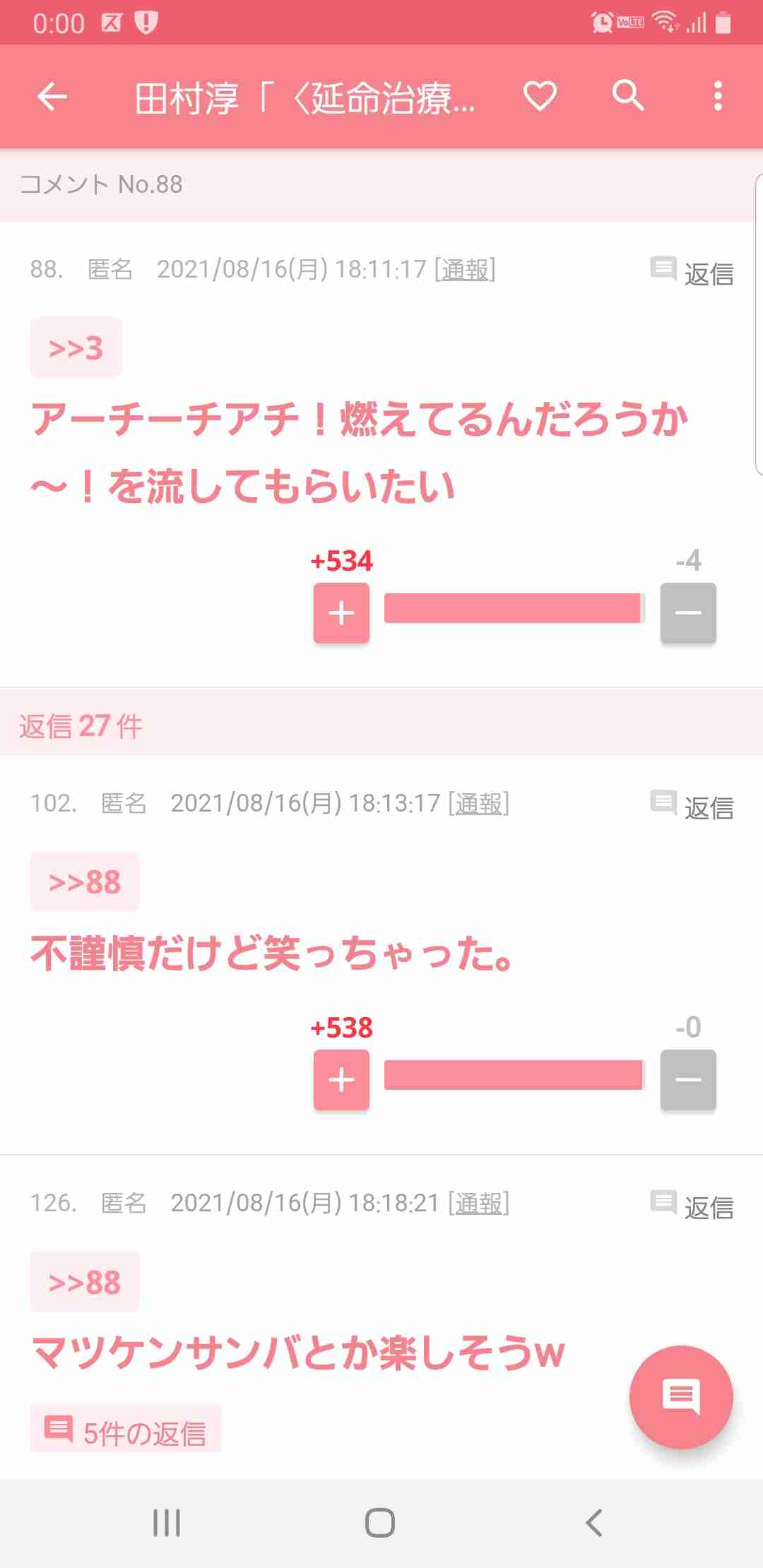763x1568 pixels.
Task: Reply to comment 126
Action: point(692,1206)
